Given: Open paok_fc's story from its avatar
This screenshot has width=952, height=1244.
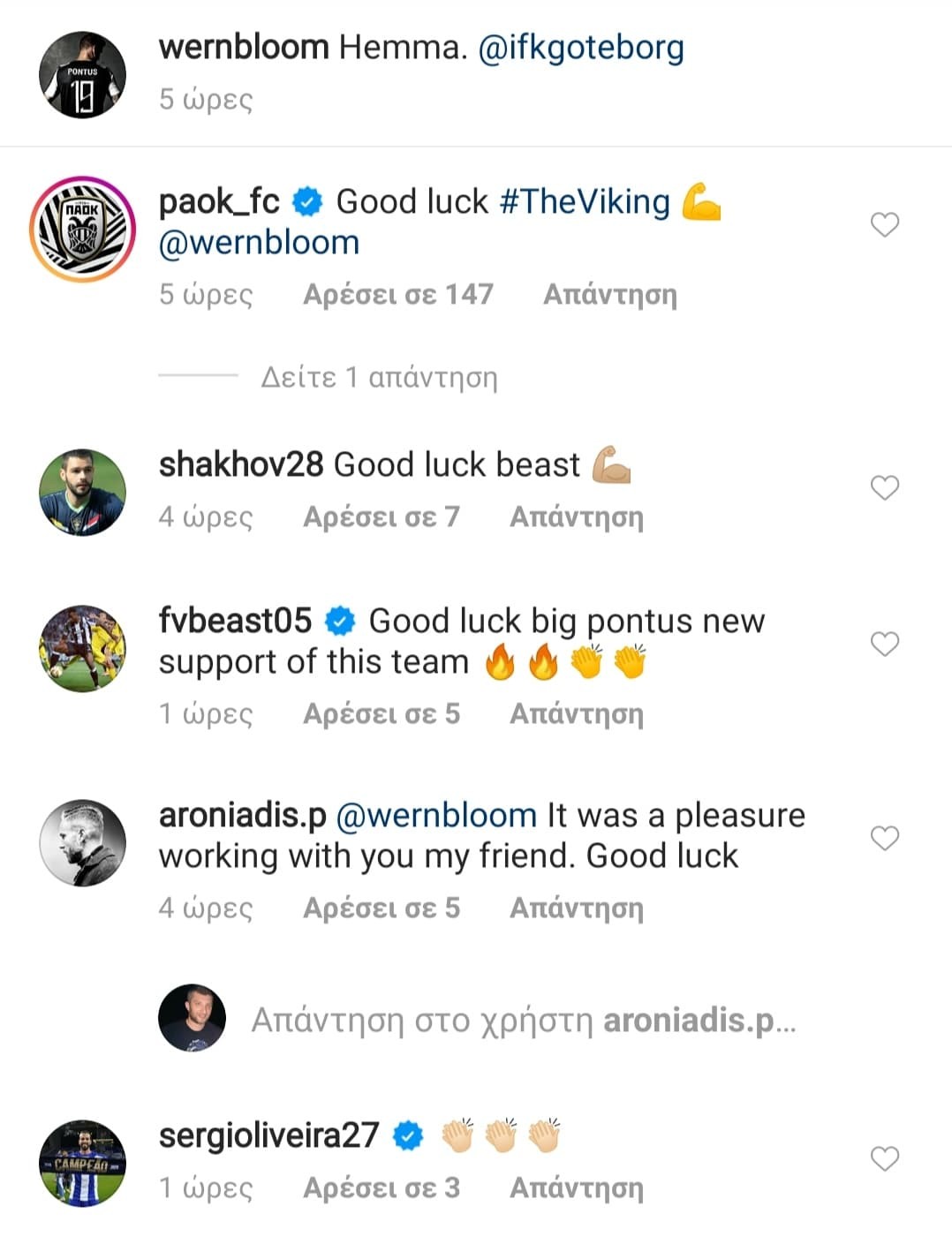Looking at the screenshot, I should click(82, 229).
